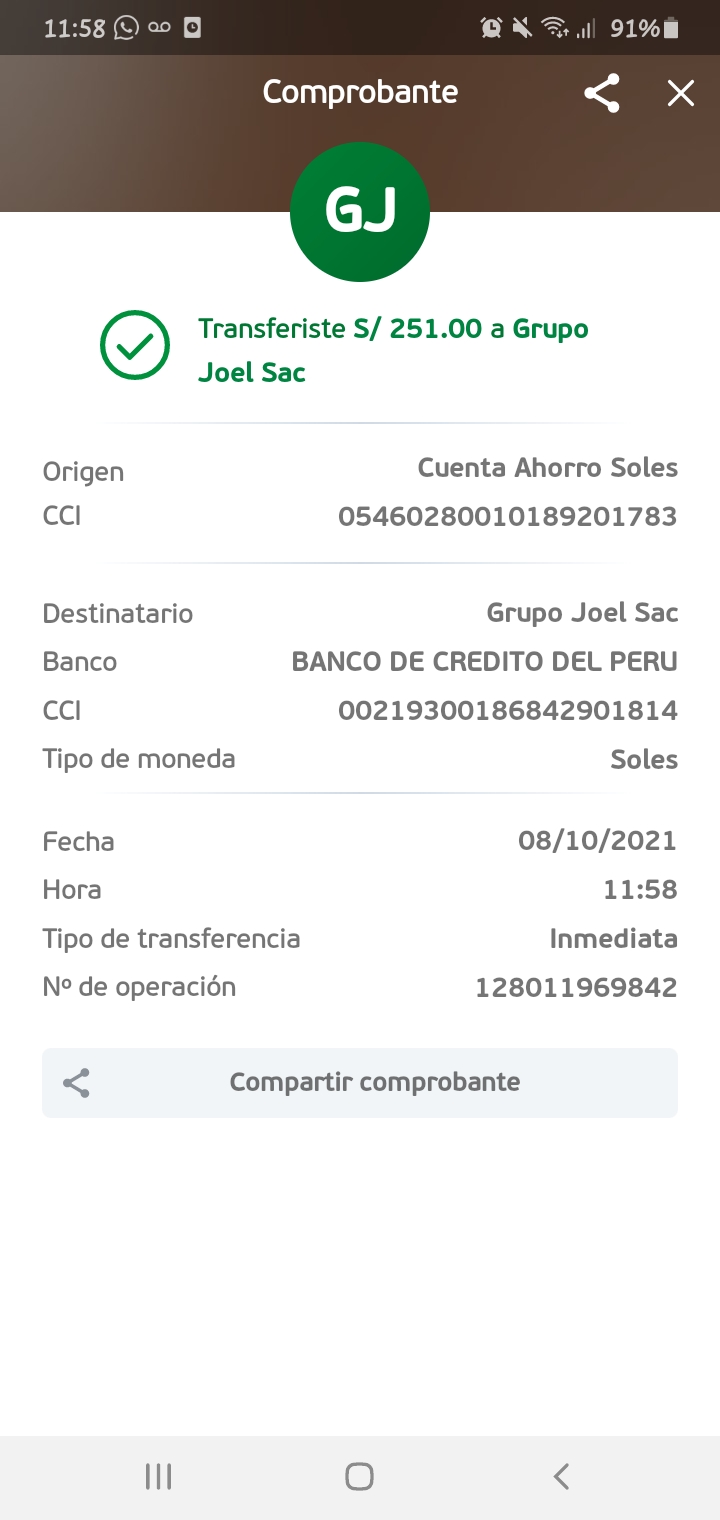The image size is (720, 1520).
Task: Close the Comprobante screen
Action: tap(681, 93)
